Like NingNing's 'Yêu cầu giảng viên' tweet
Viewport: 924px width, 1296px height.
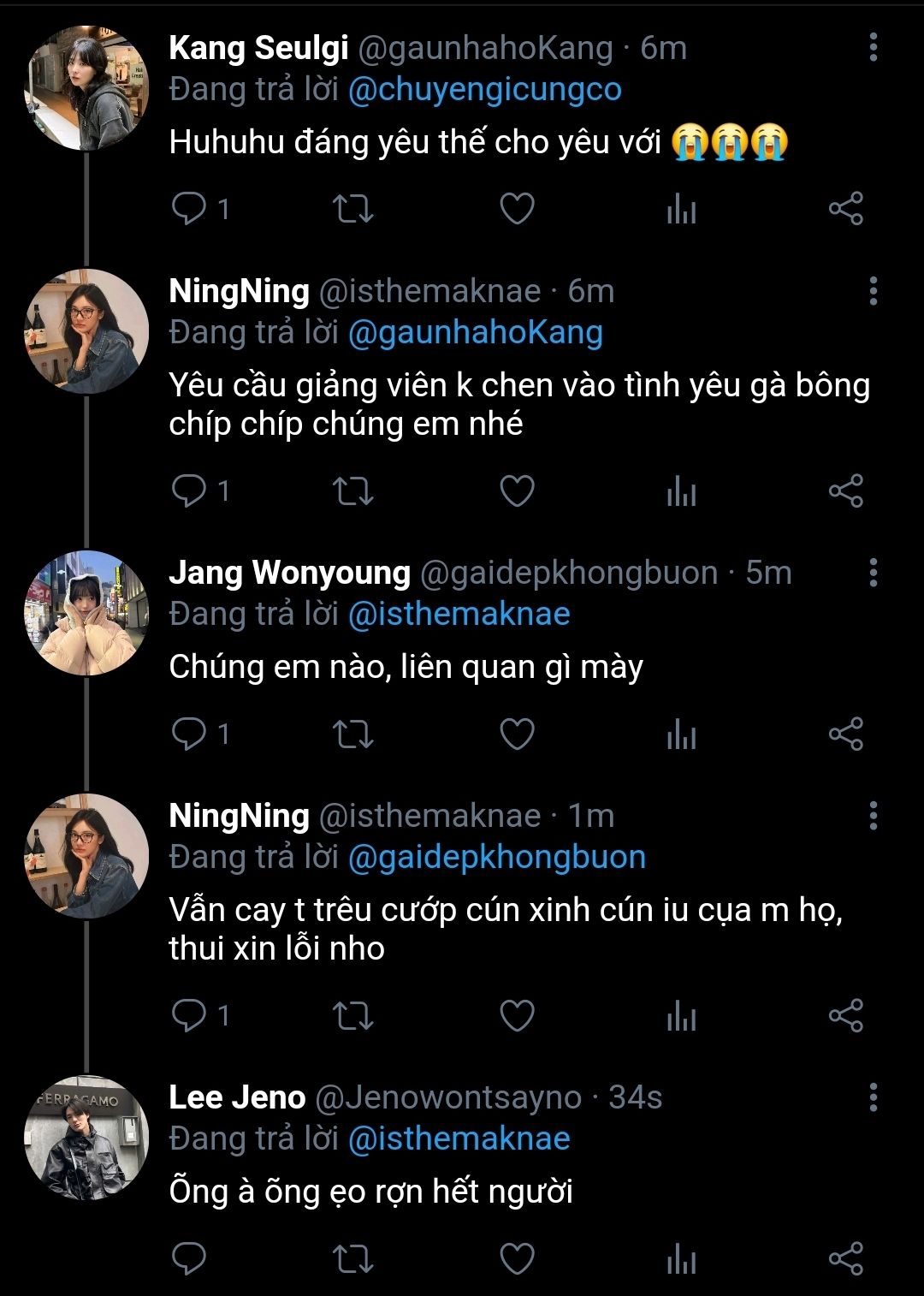[517, 490]
